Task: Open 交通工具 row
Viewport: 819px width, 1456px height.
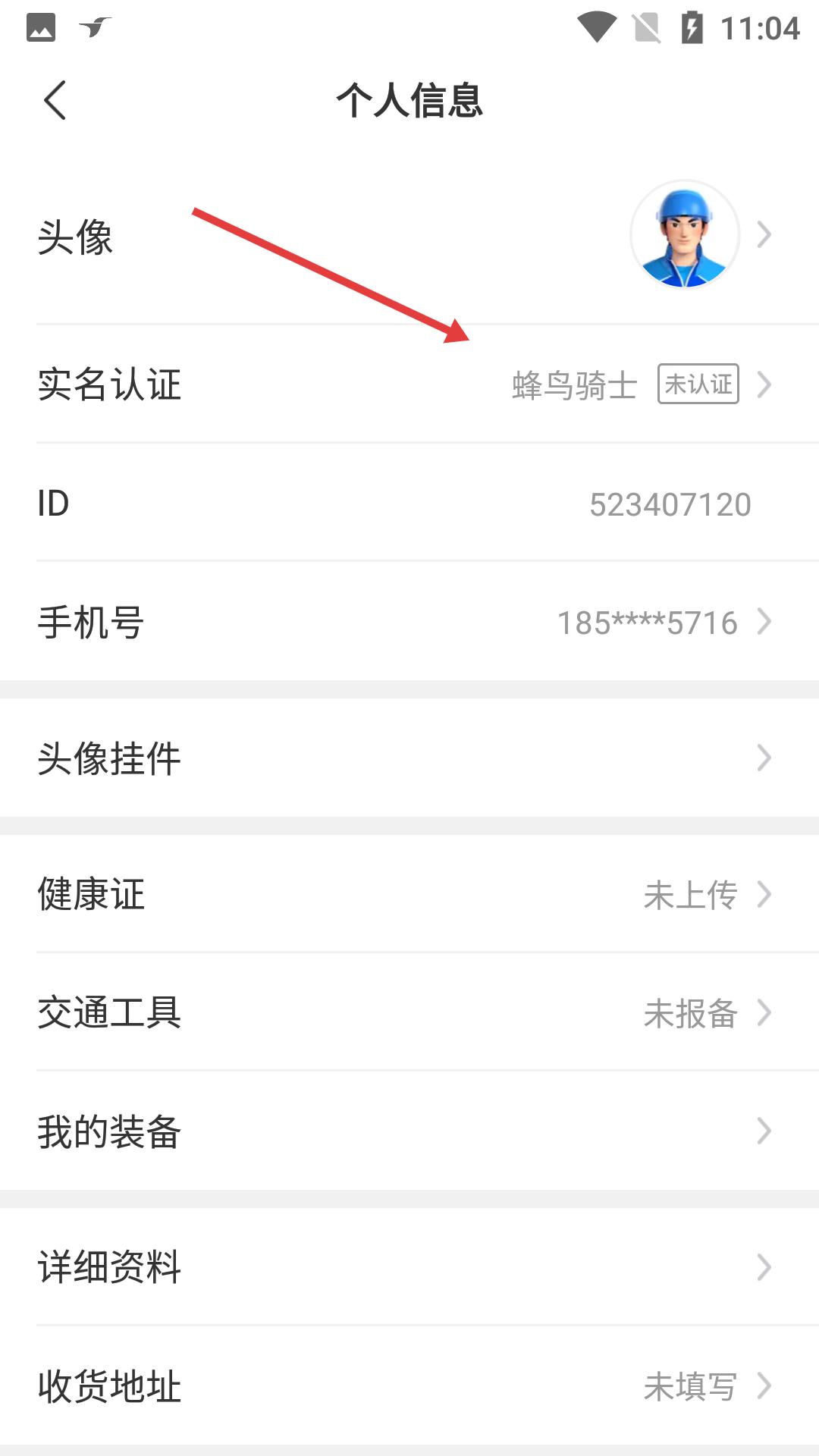Action: 409,1012
